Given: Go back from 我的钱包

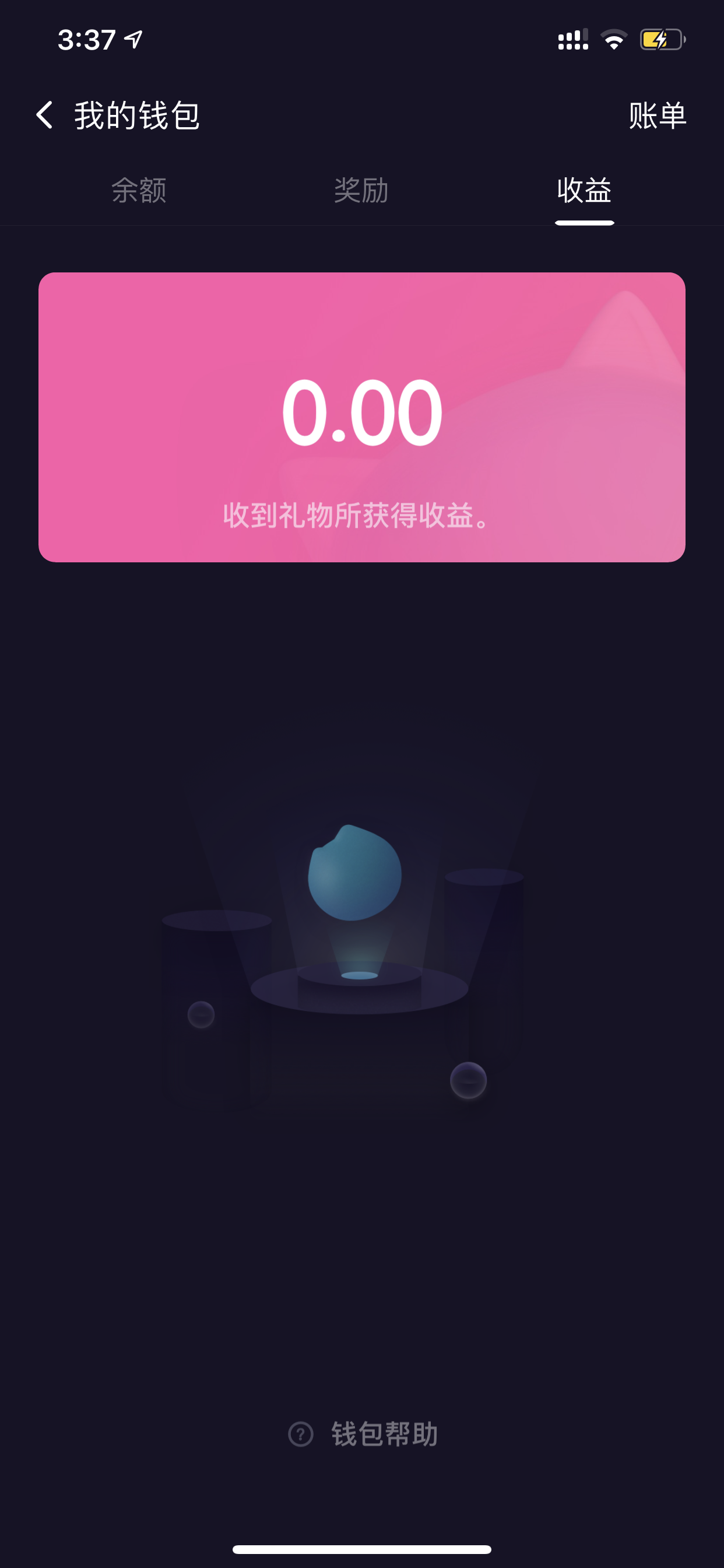Looking at the screenshot, I should tap(44, 115).
